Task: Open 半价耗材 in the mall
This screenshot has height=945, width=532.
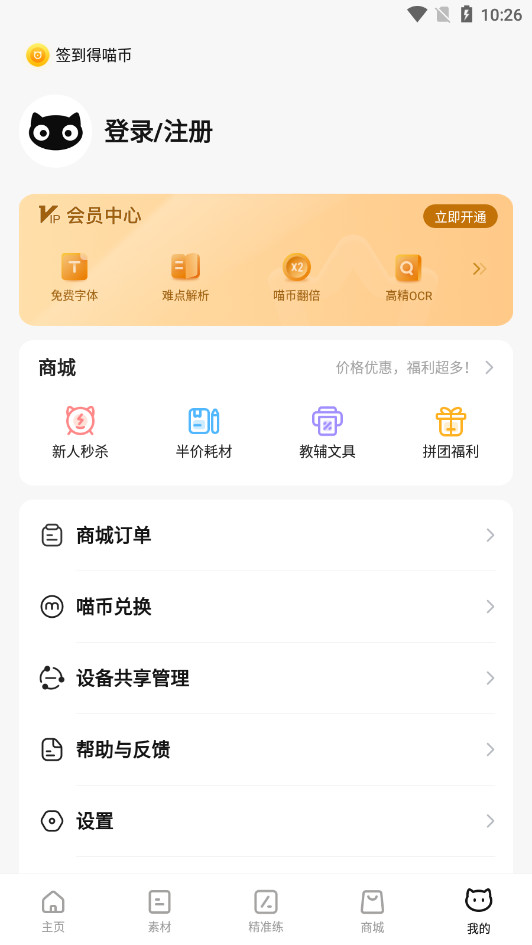Action: pyautogui.click(x=204, y=433)
